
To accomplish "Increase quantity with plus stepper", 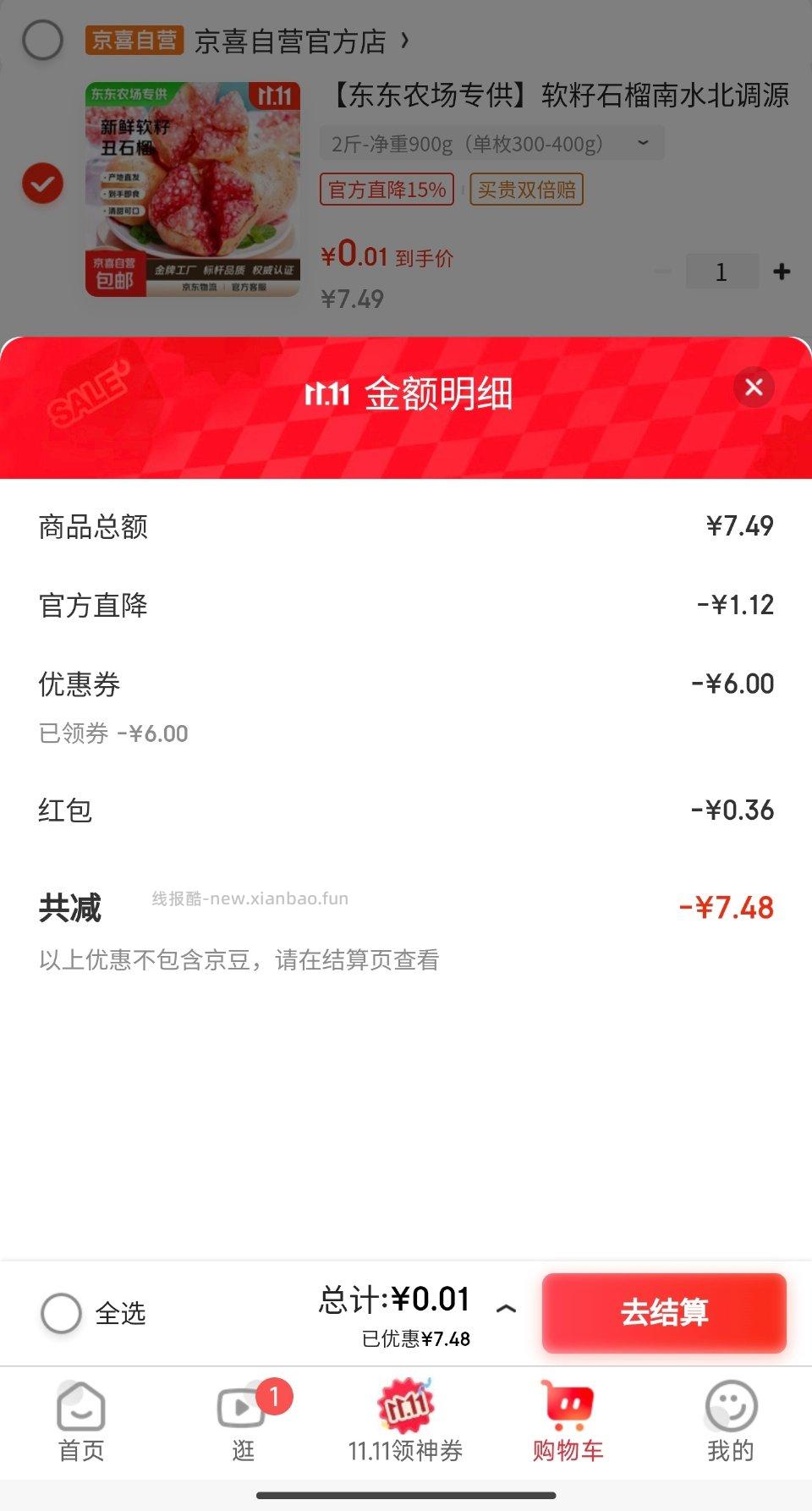I will pos(781,271).
